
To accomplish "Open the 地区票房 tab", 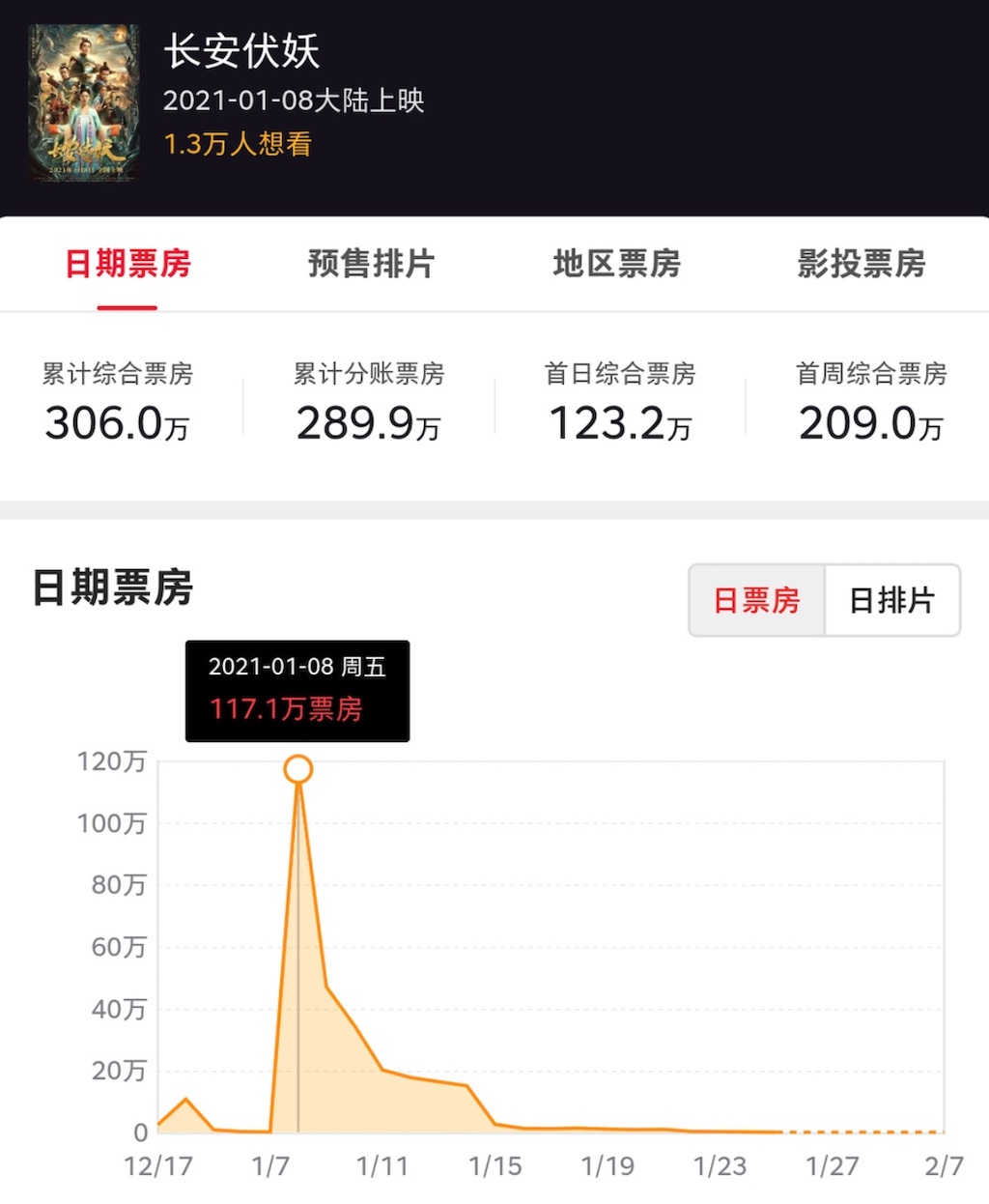I will (x=618, y=264).
